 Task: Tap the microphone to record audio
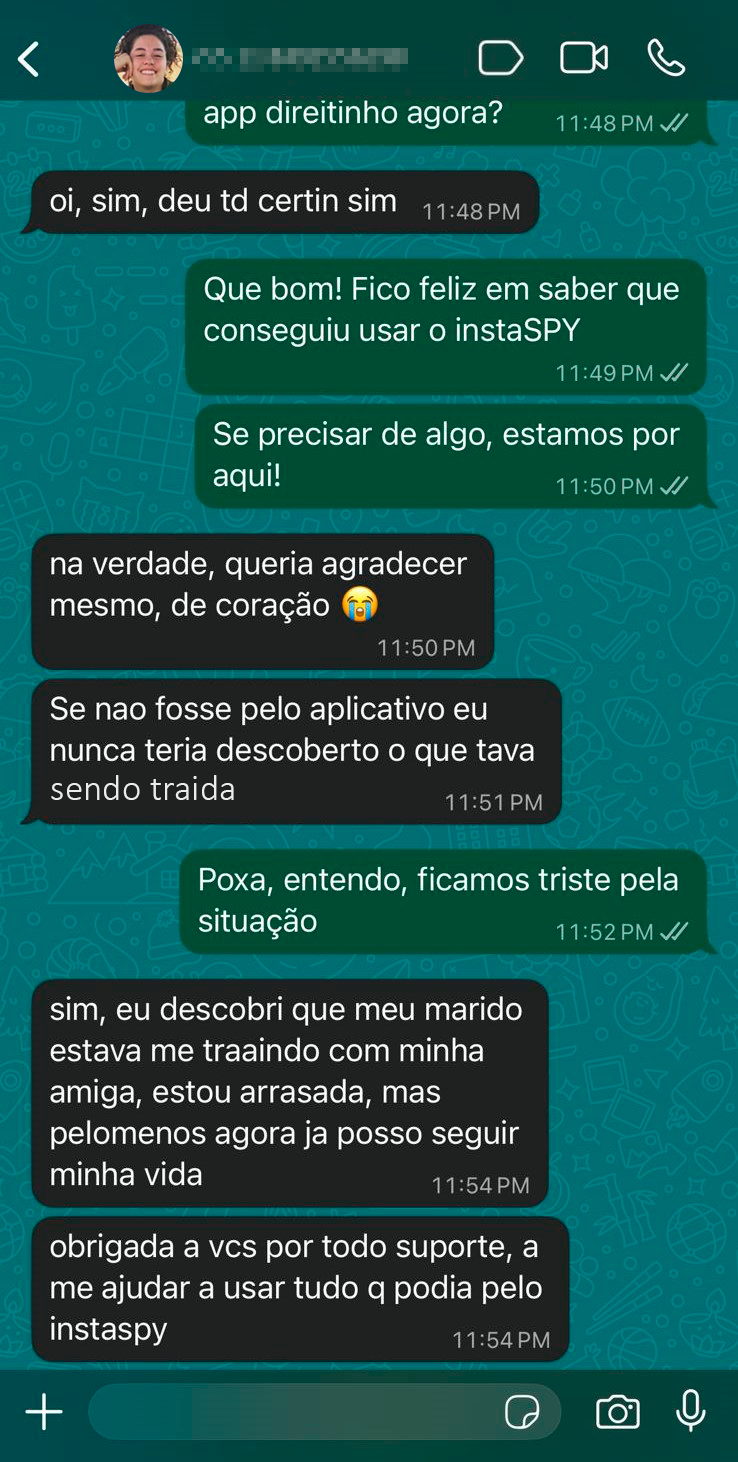[x=690, y=1411]
